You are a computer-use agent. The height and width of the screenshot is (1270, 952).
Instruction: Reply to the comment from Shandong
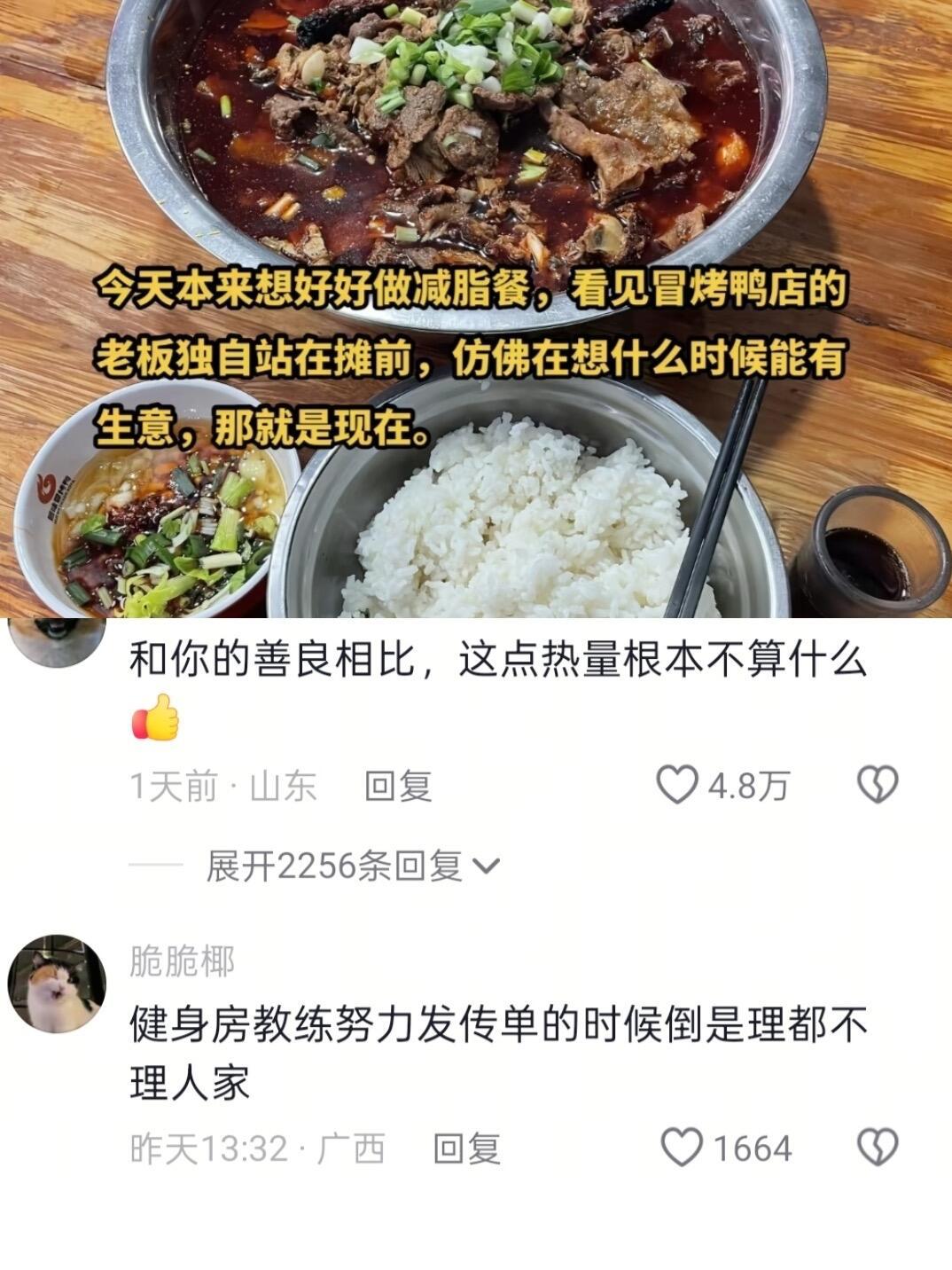398,787
